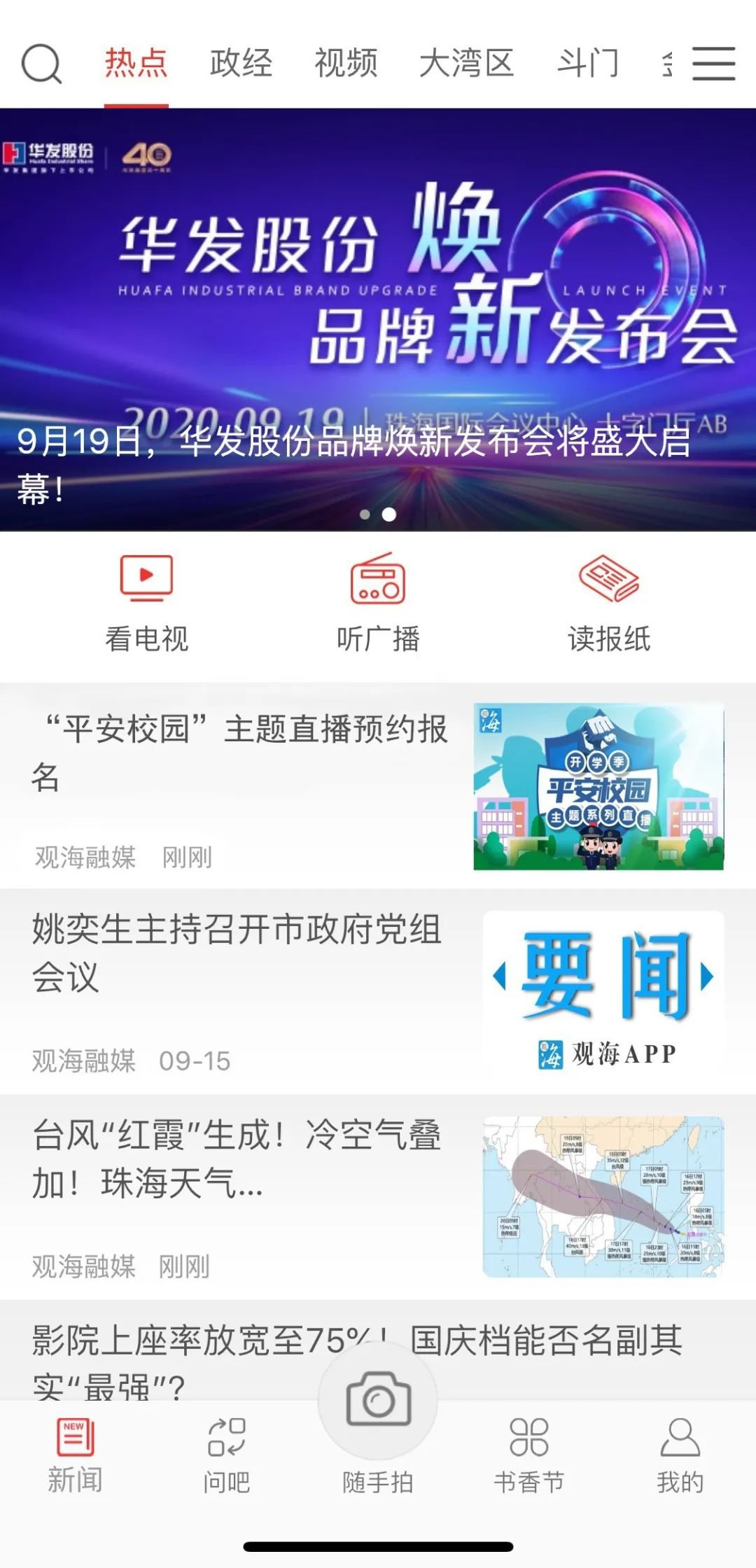Go to the 我的 profile tab
756x1568 pixels.
point(680,1456)
